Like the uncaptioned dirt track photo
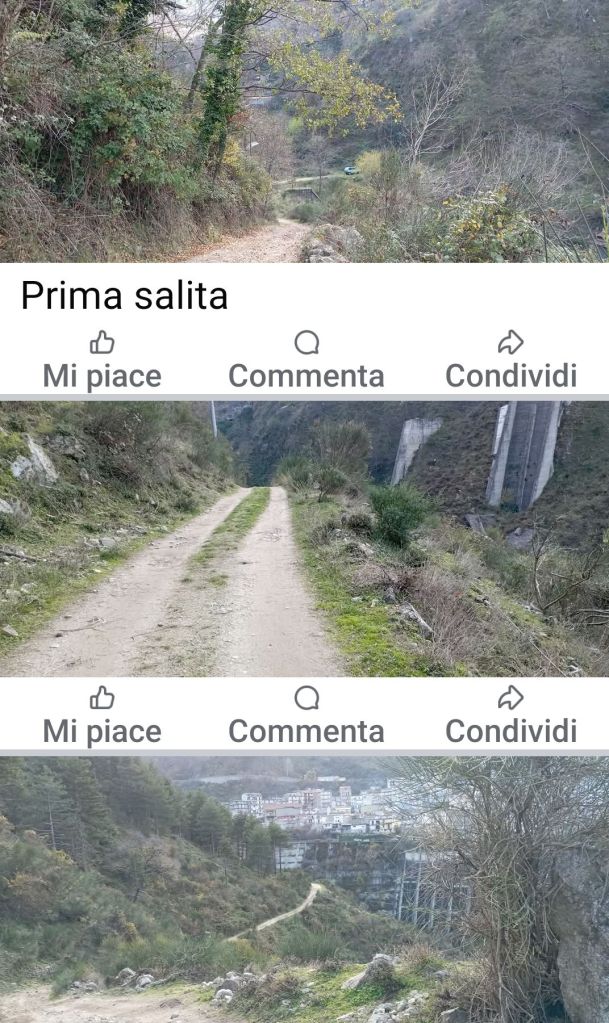 pos(101,716)
